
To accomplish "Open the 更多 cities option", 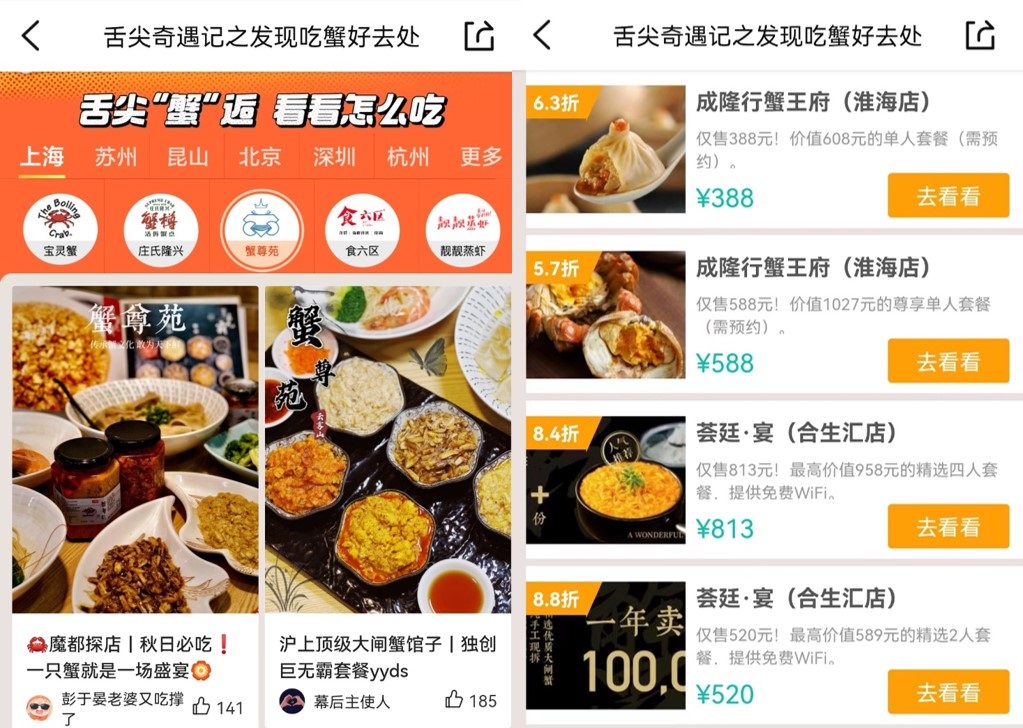I will 481,157.
